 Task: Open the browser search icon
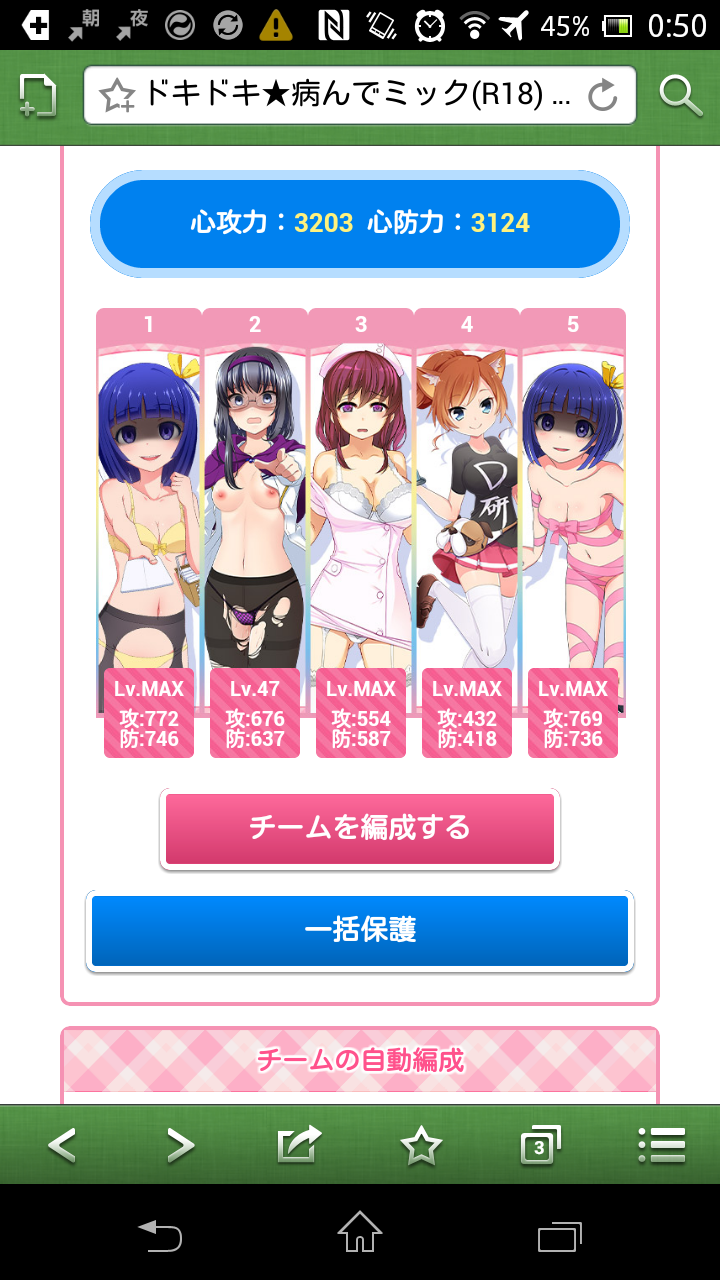[681, 96]
